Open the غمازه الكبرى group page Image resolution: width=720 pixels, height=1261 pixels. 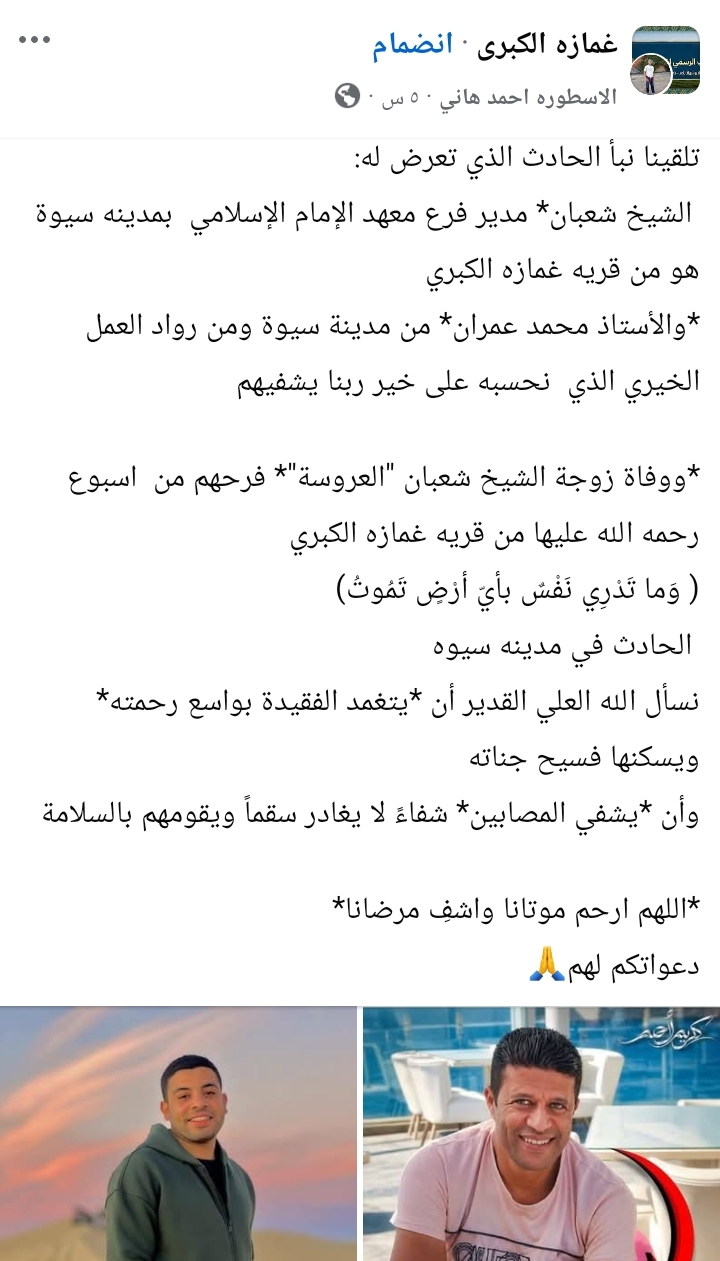545,45
